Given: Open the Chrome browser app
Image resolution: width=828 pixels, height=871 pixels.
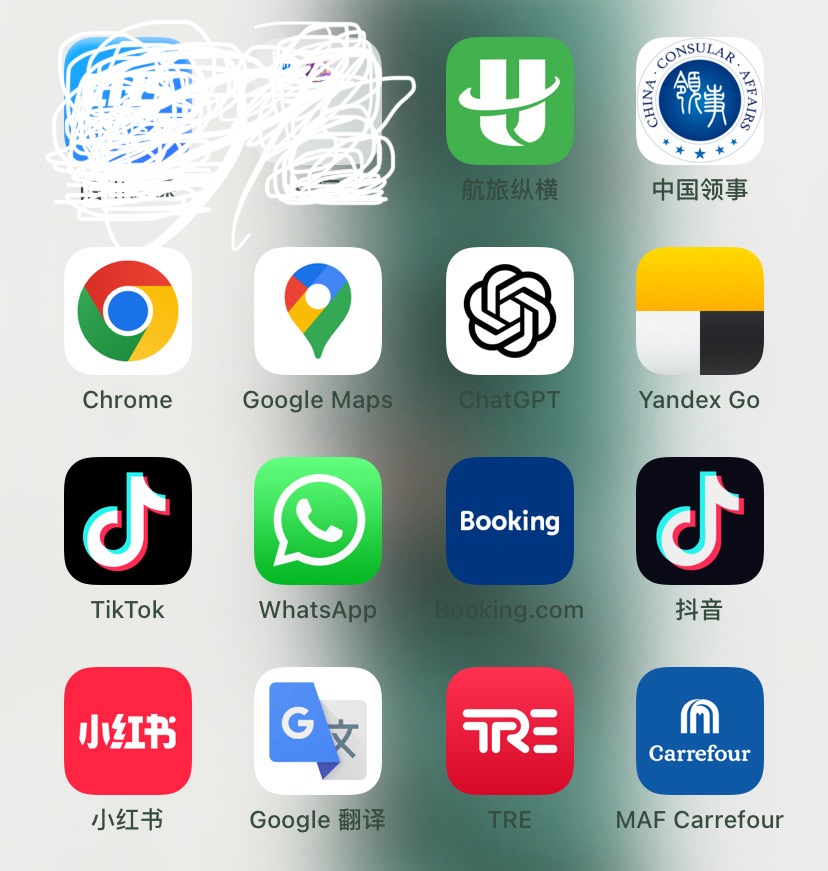Looking at the screenshot, I should click(x=127, y=311).
